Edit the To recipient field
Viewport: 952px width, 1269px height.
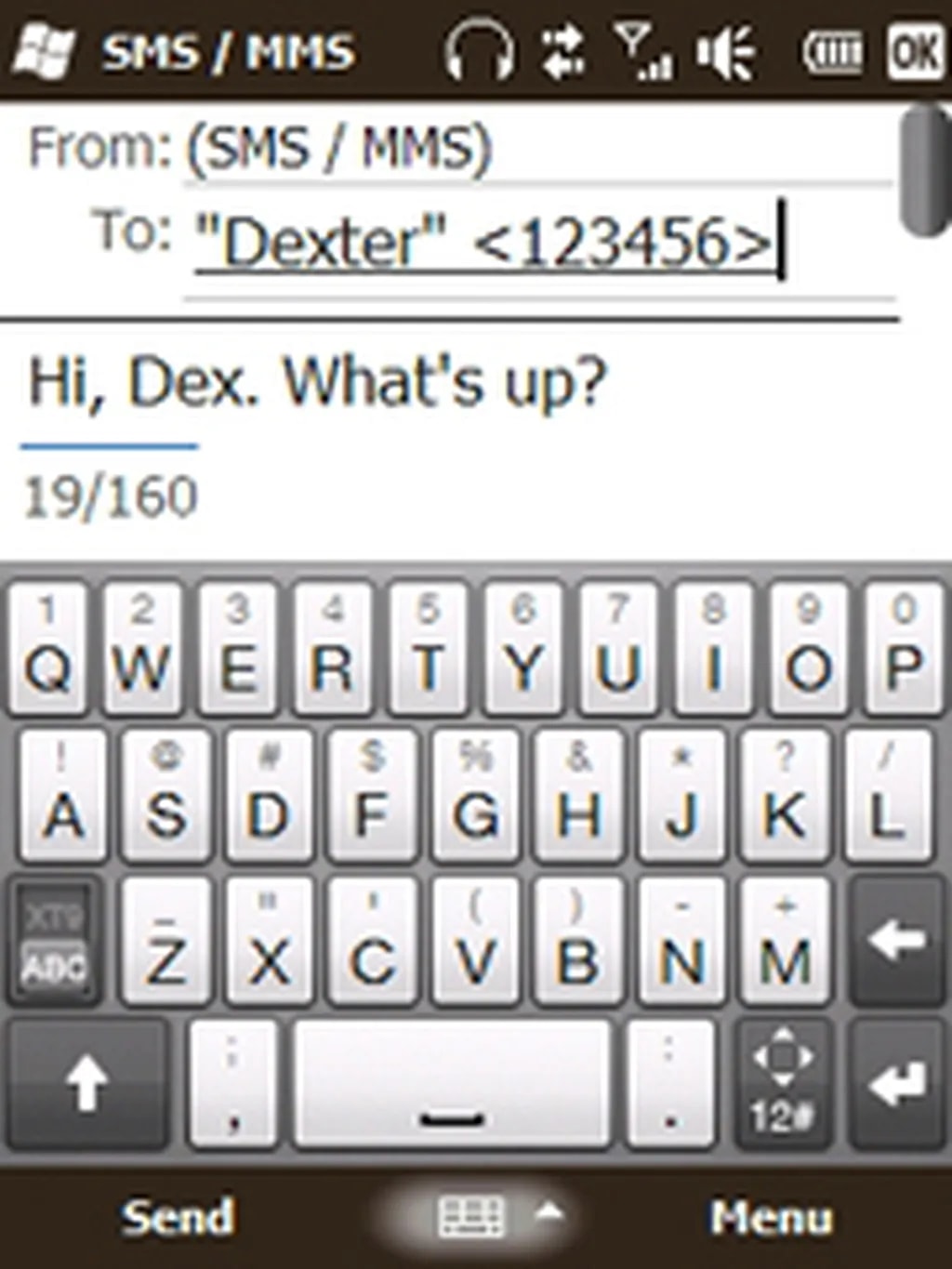point(483,244)
